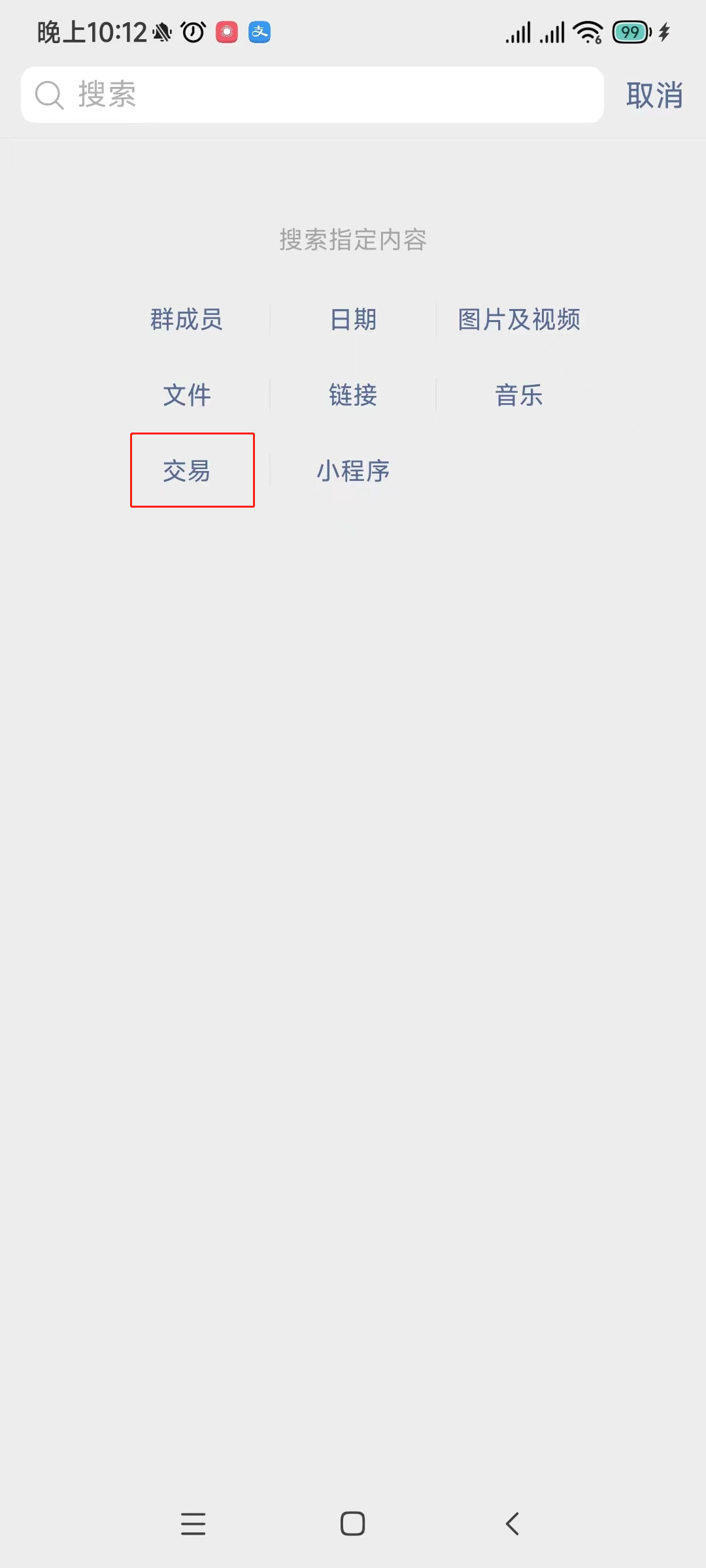Tap the 搜索 search field

pyautogui.click(x=312, y=95)
